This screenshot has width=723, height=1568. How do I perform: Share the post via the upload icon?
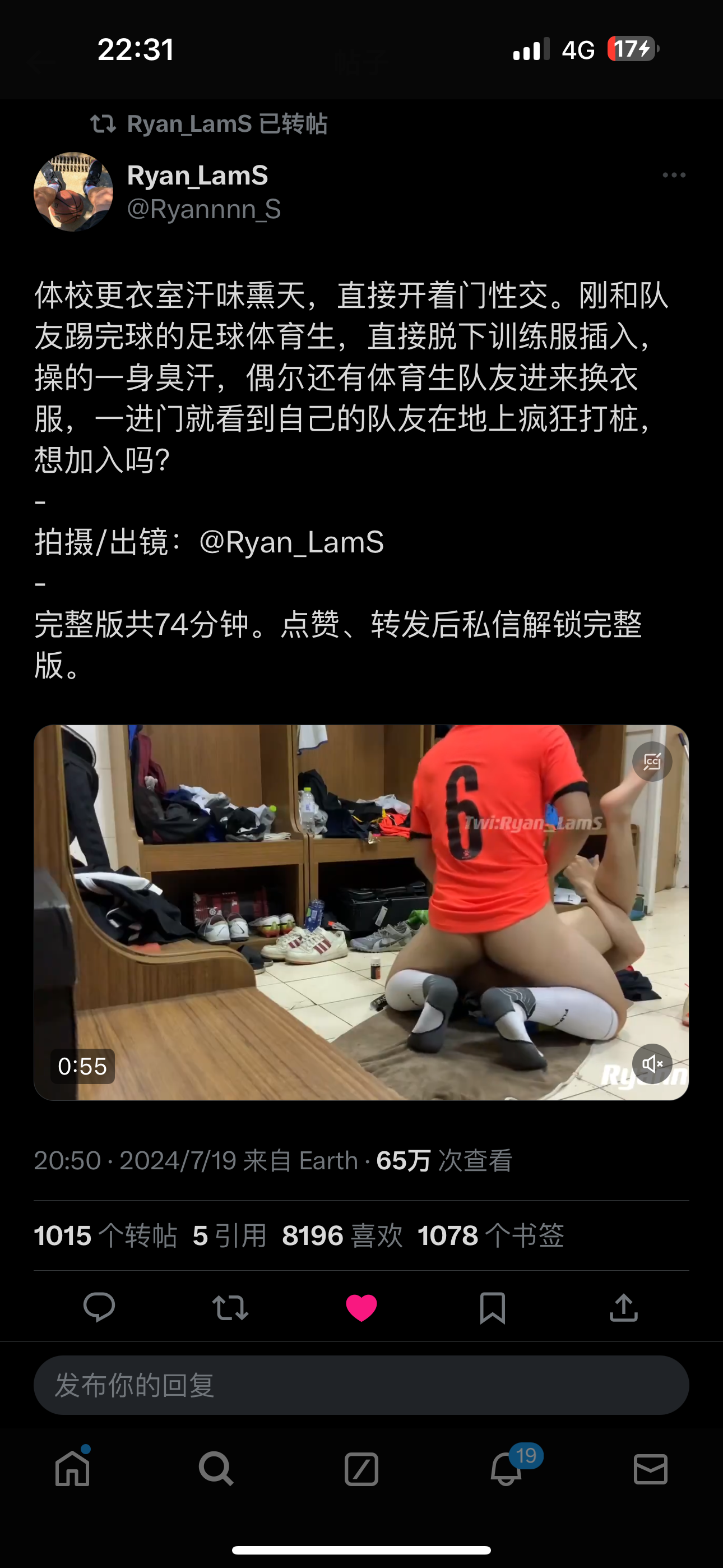(x=623, y=1307)
